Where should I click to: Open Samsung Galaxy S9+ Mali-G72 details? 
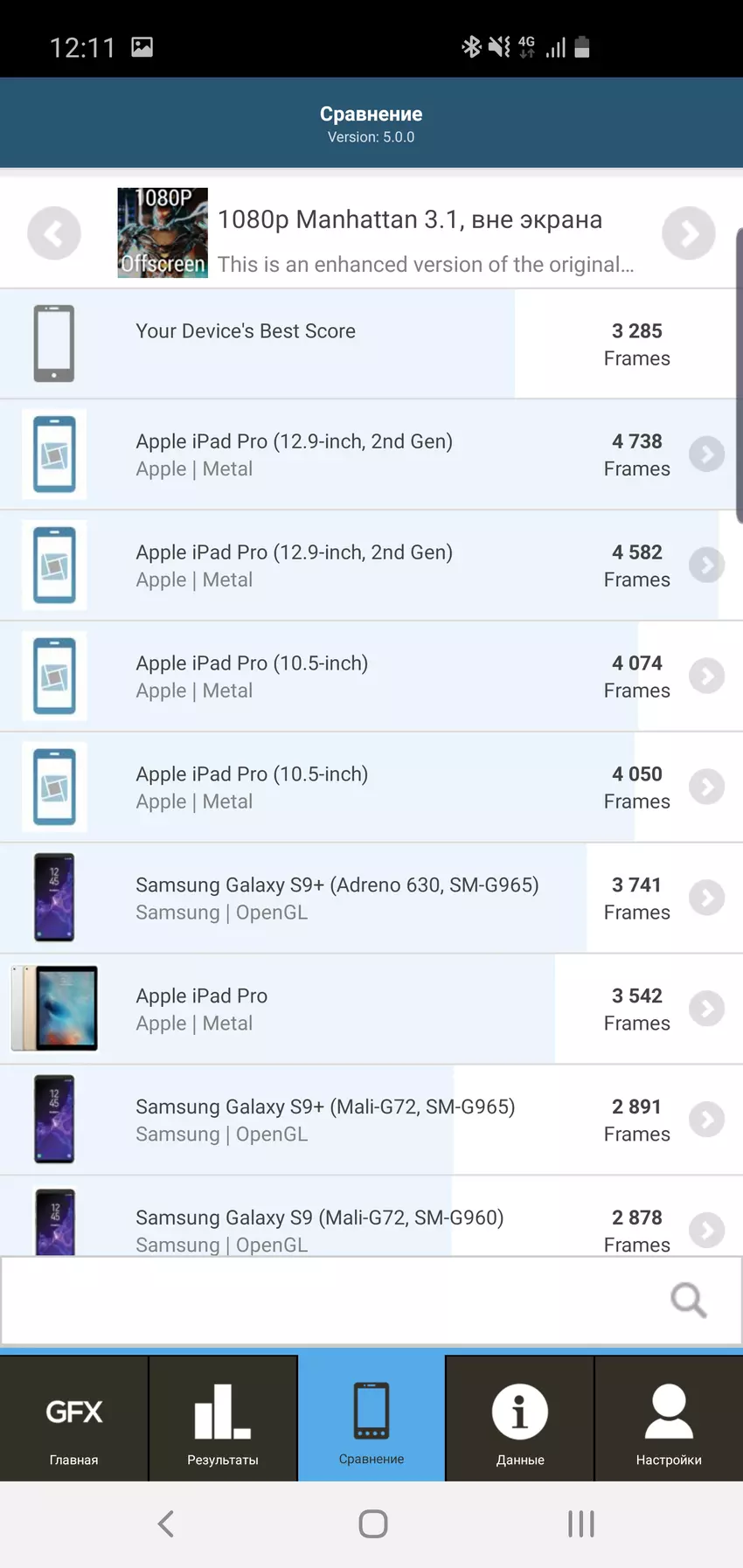[706, 1120]
